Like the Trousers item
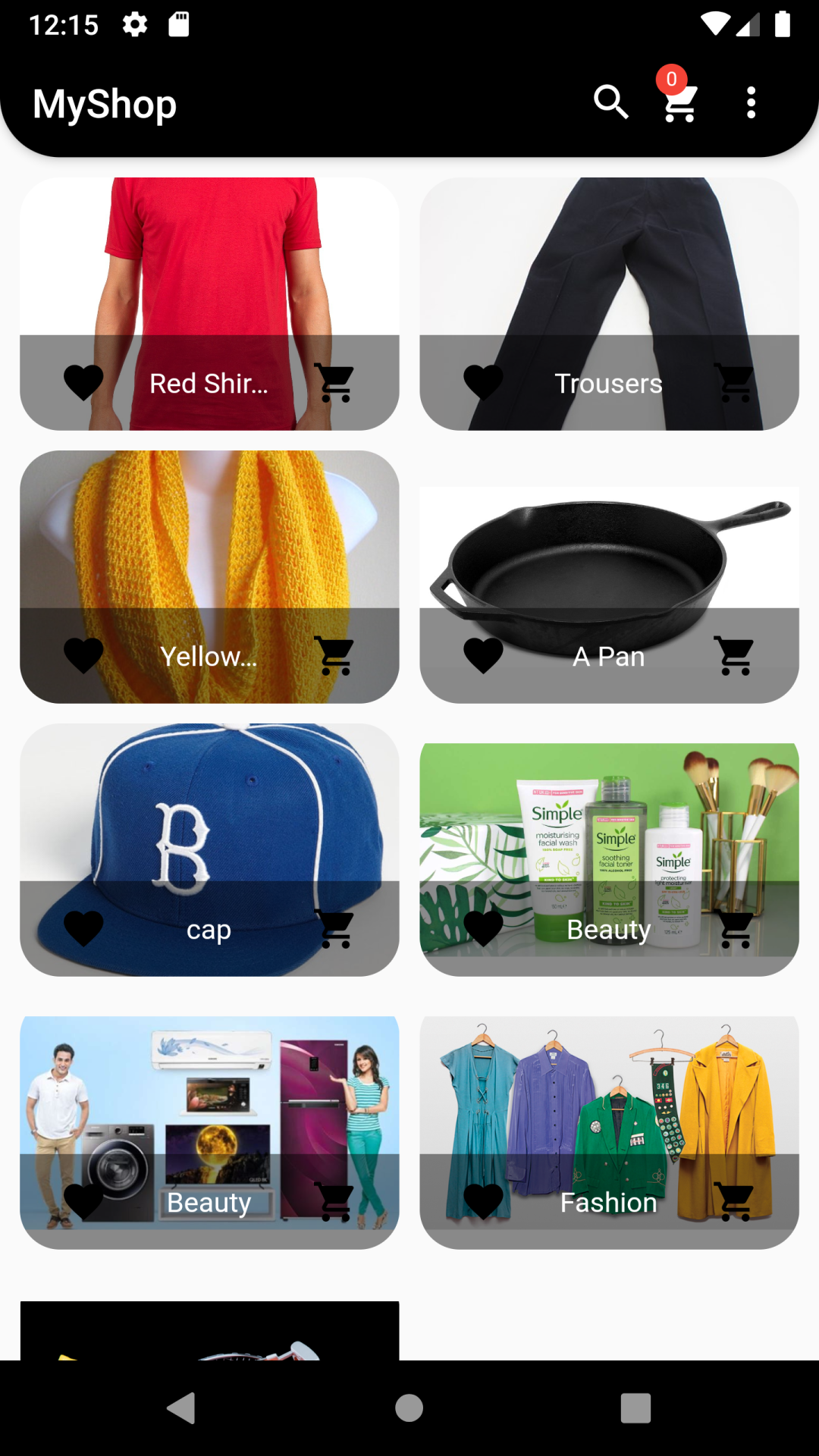819x1456 pixels. pyautogui.click(x=483, y=383)
